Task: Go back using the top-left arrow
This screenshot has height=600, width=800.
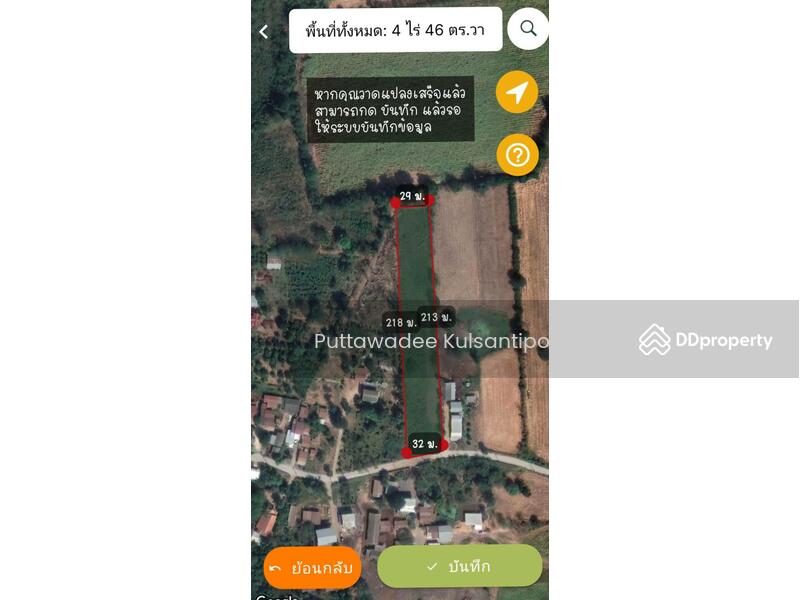Action: click(264, 31)
